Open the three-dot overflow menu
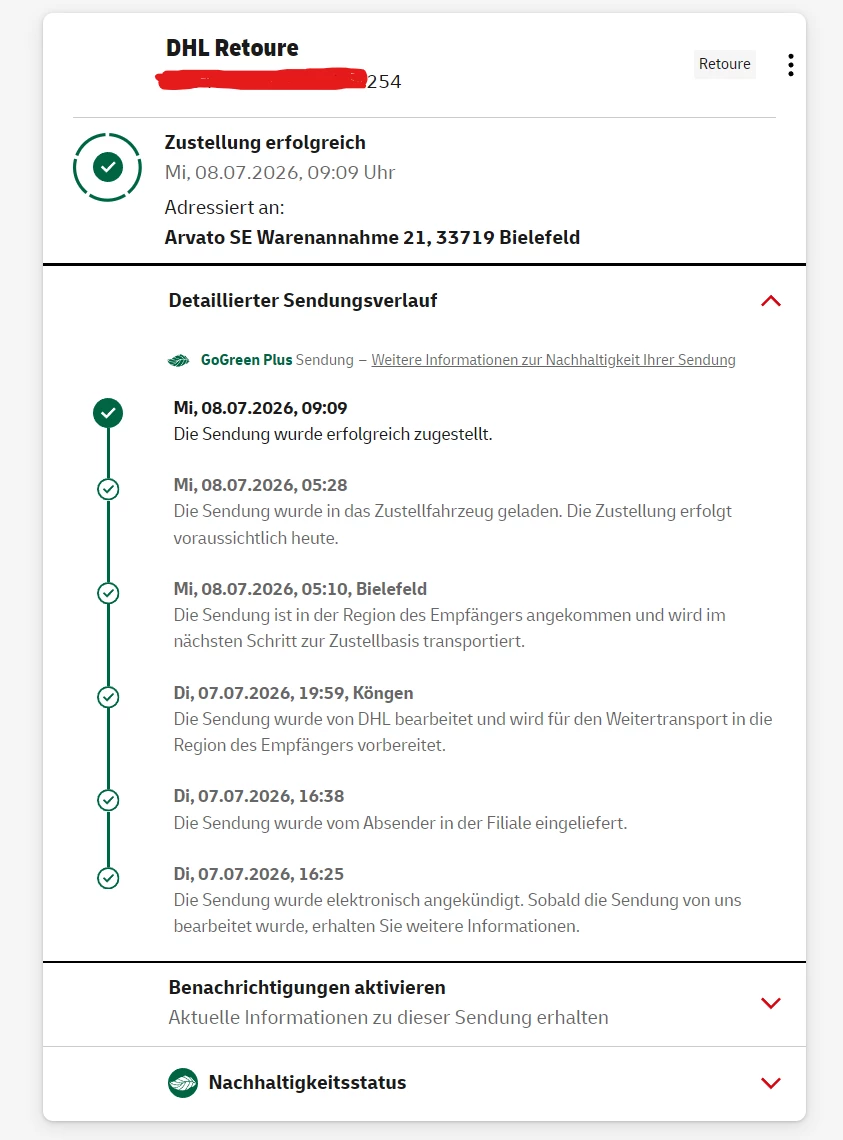Screen dimensions: 843x1140 point(791,65)
